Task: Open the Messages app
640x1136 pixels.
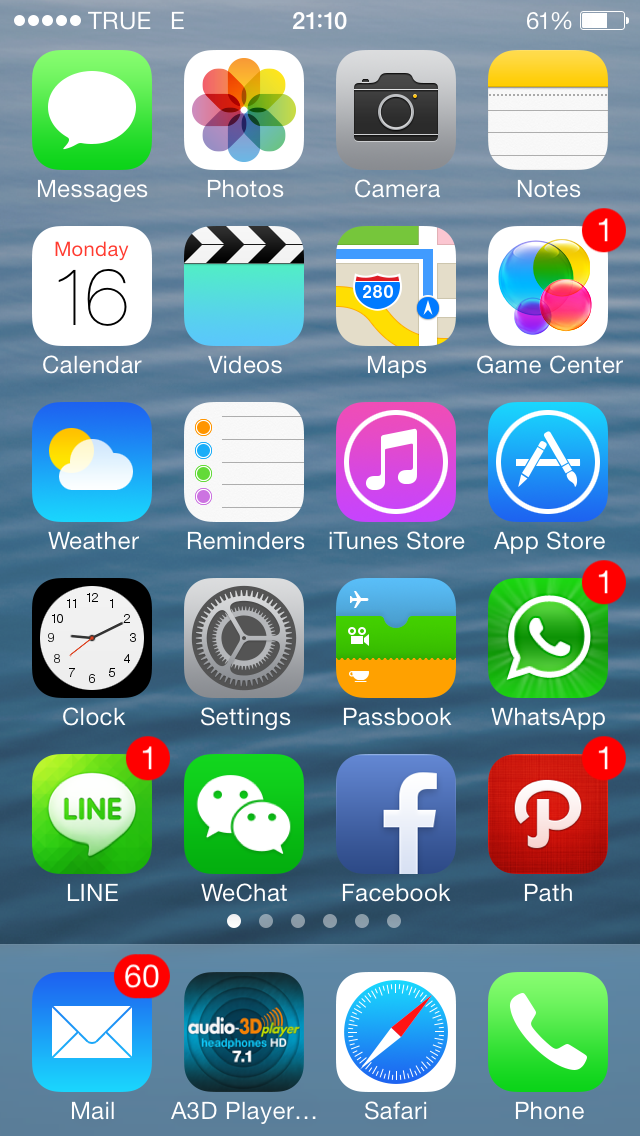Action: tap(92, 110)
